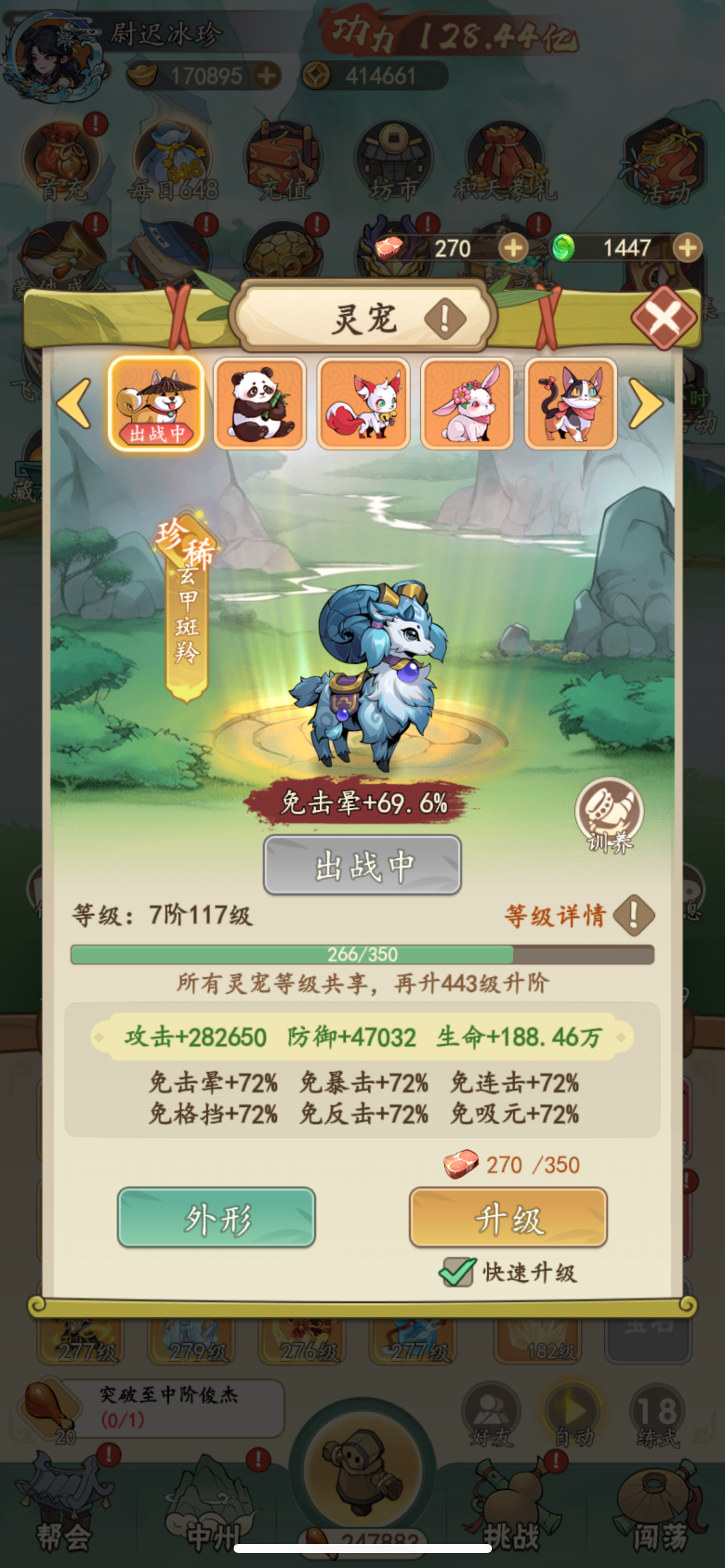The height and width of the screenshot is (1568, 725).
Task: Open the info icon beside the 灵宠 title
Action: (x=445, y=318)
